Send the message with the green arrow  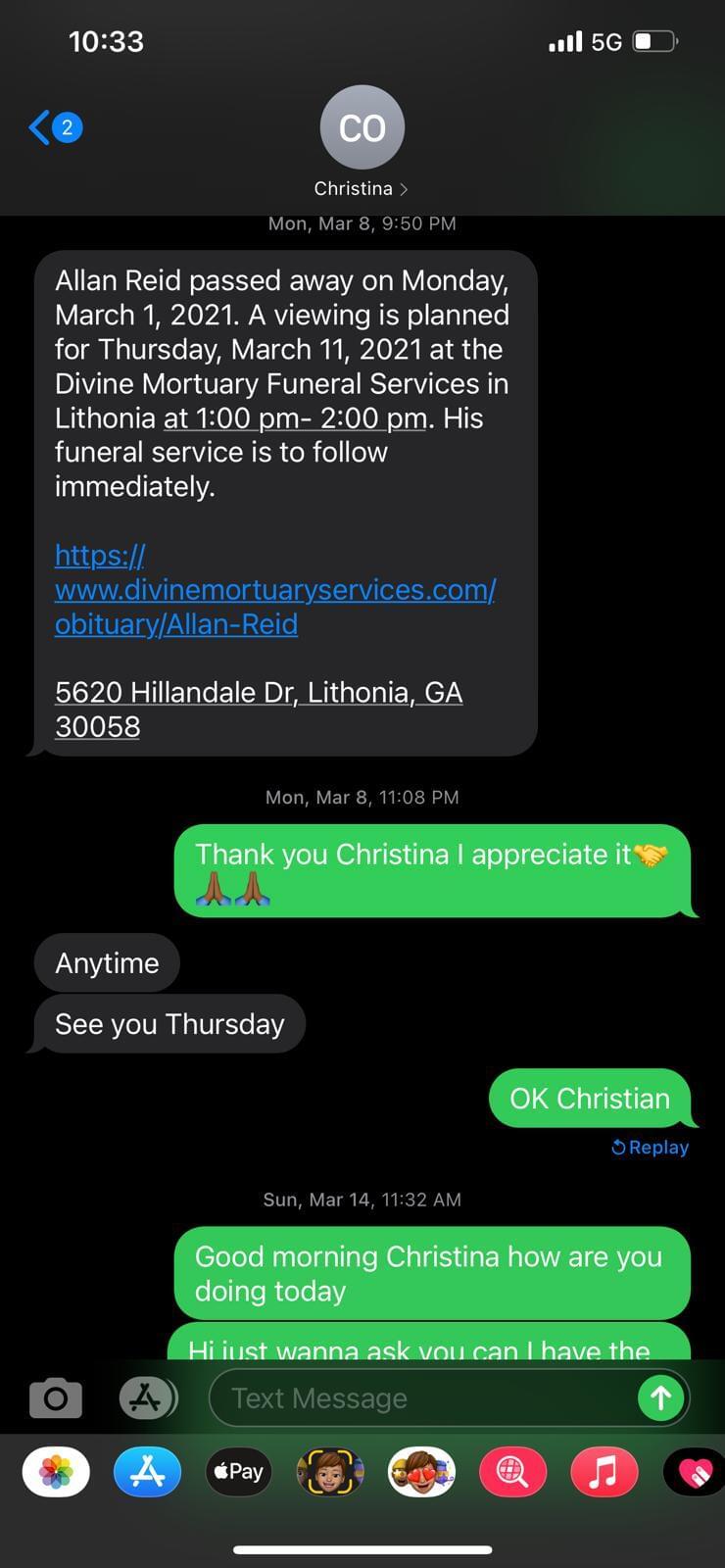coord(660,1397)
